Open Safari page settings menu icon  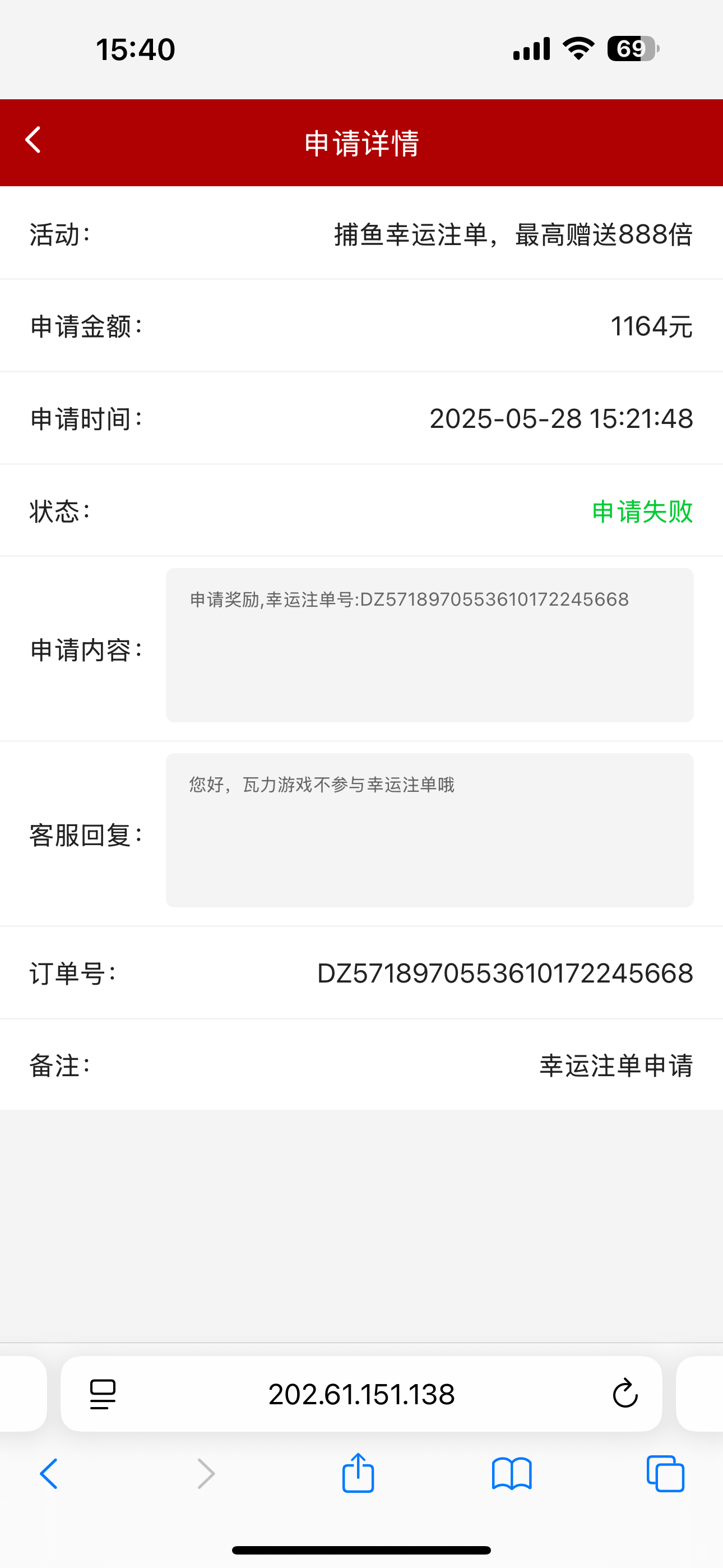[102, 1394]
